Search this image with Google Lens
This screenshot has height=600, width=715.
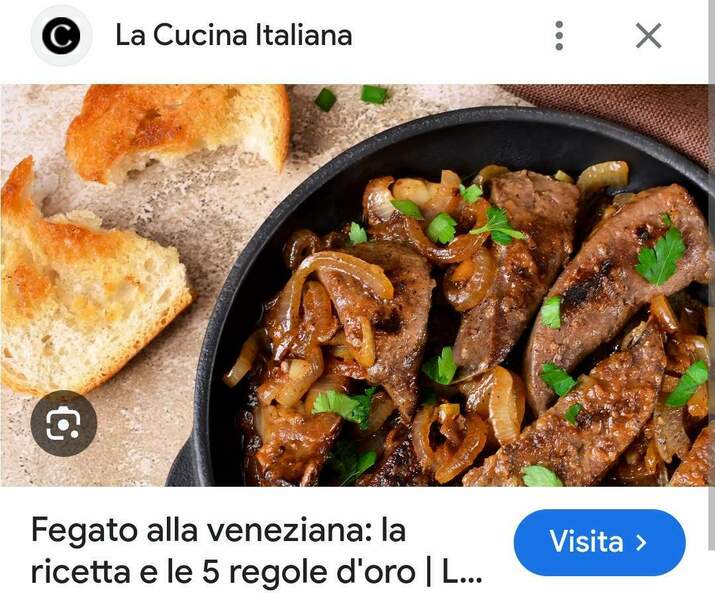(64, 424)
